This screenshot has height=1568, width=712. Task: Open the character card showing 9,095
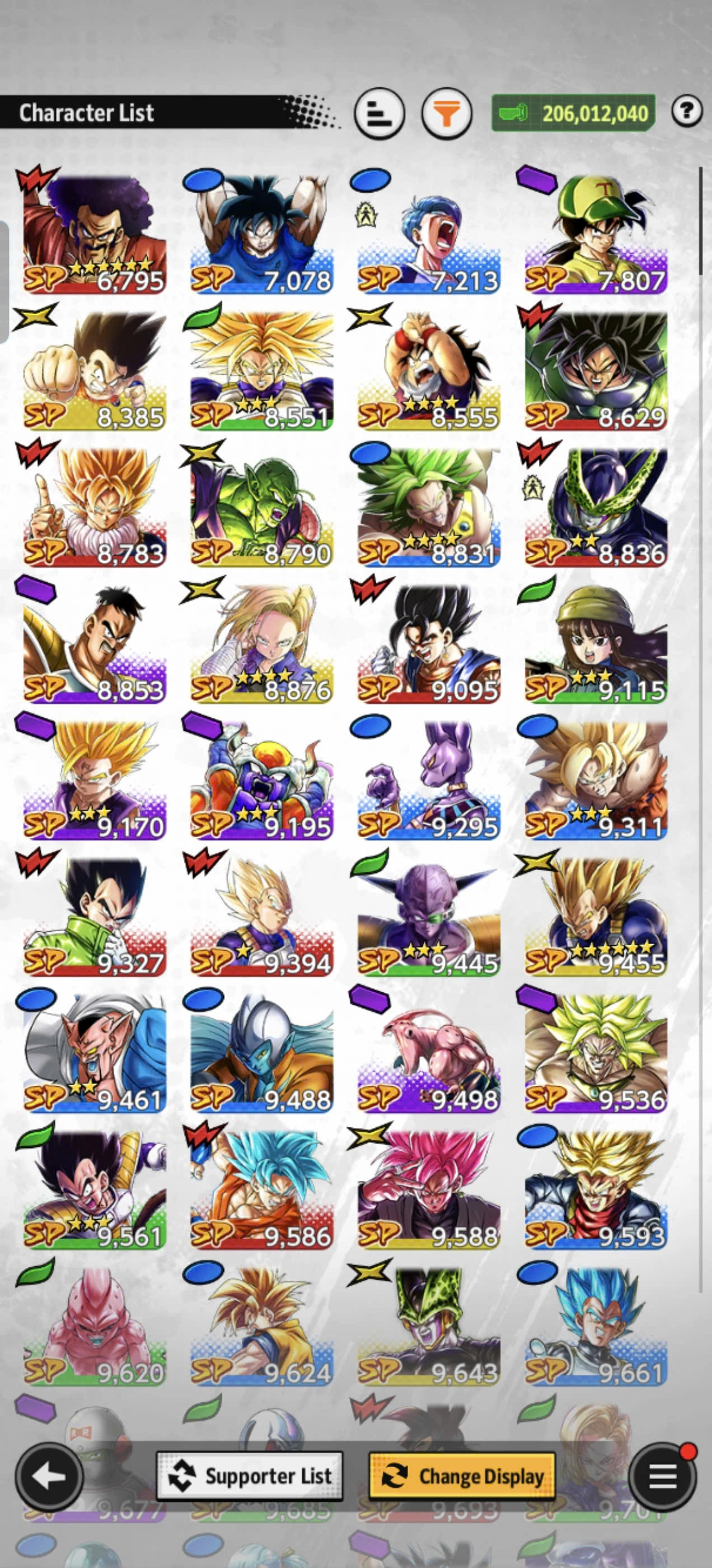click(x=428, y=643)
